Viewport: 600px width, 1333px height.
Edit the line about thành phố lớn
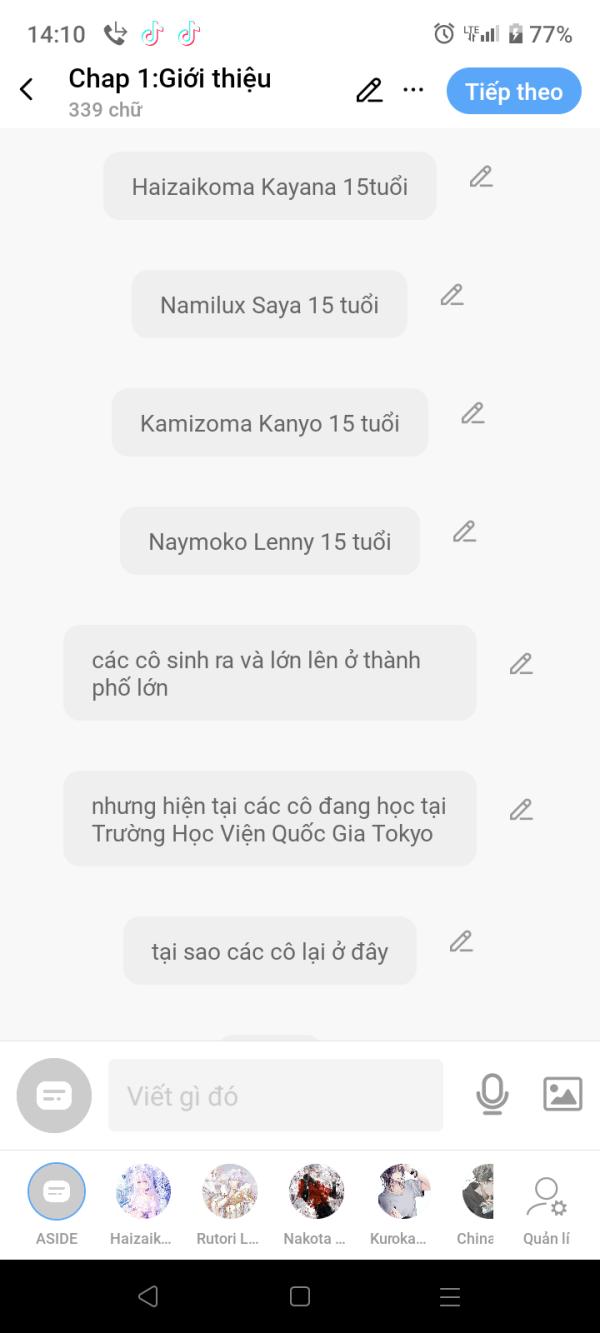520,664
